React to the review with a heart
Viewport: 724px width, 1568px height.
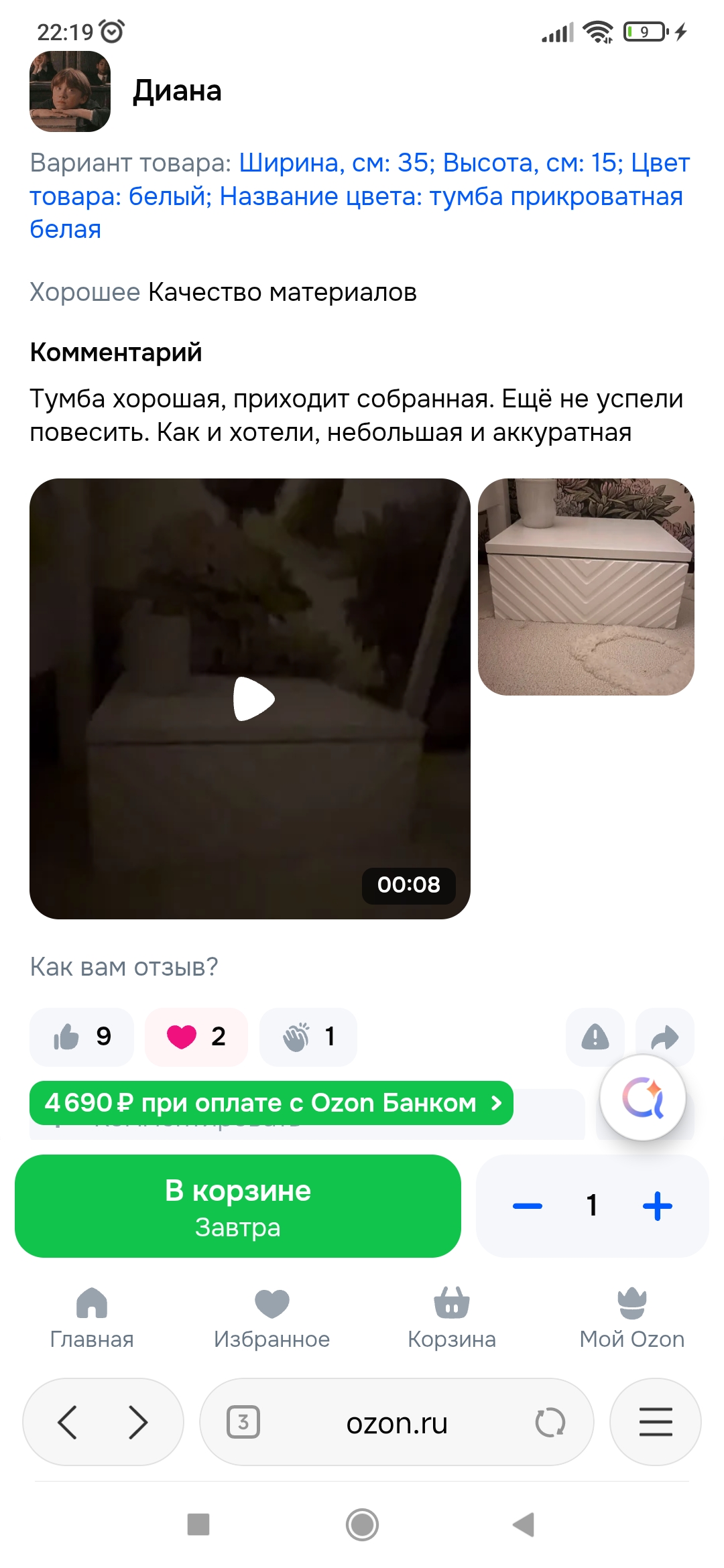pos(196,1037)
